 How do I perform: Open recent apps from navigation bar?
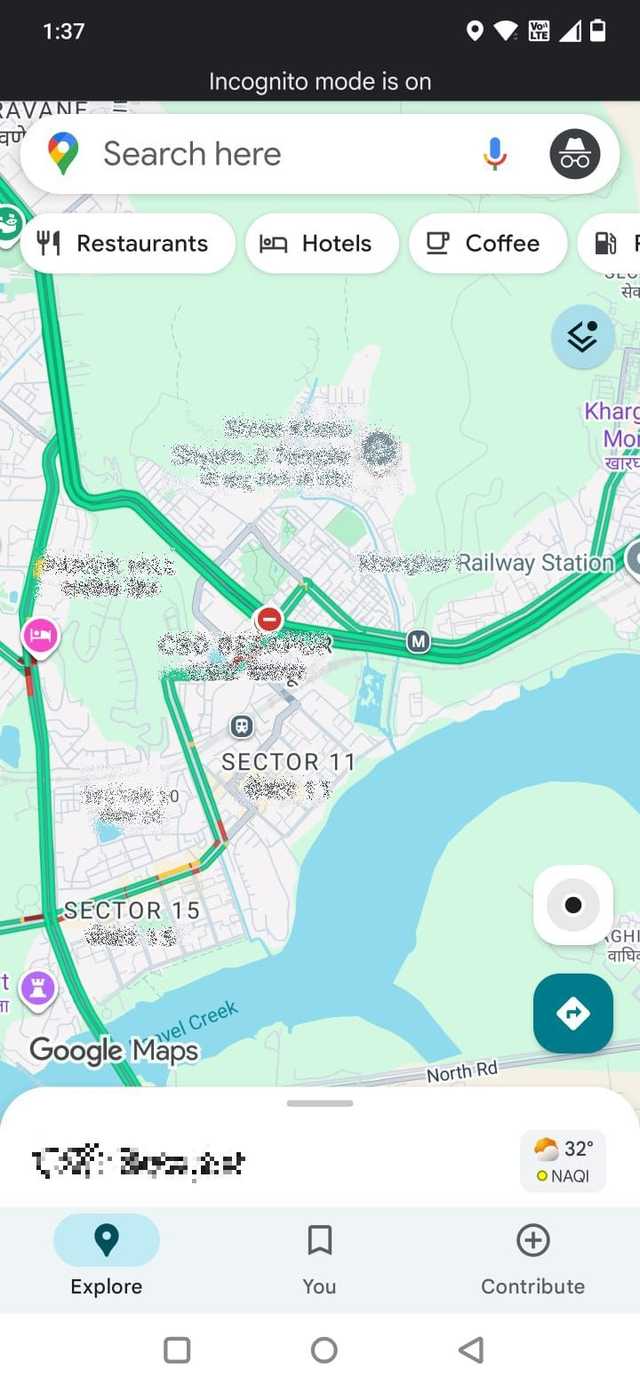[x=177, y=1350]
